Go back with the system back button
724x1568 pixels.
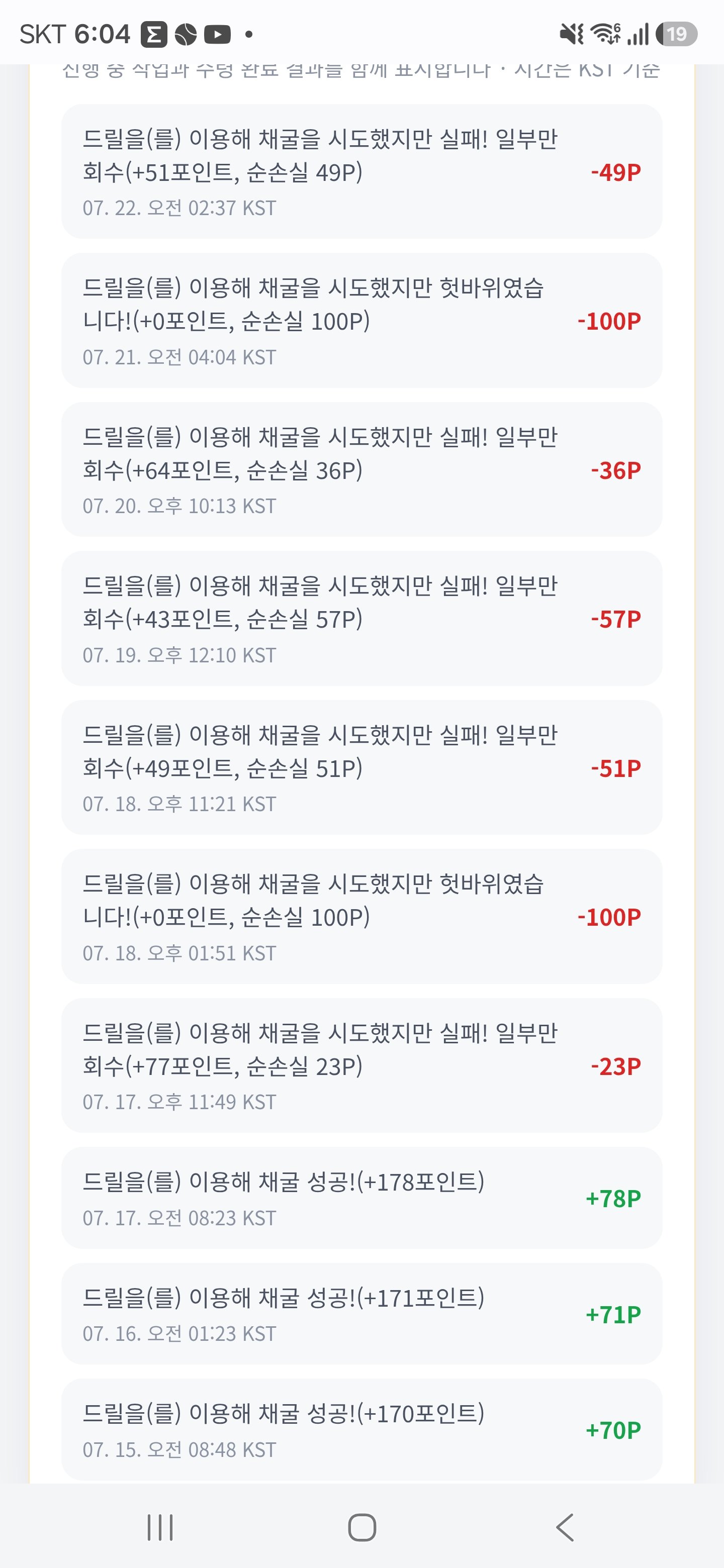pyautogui.click(x=565, y=1527)
